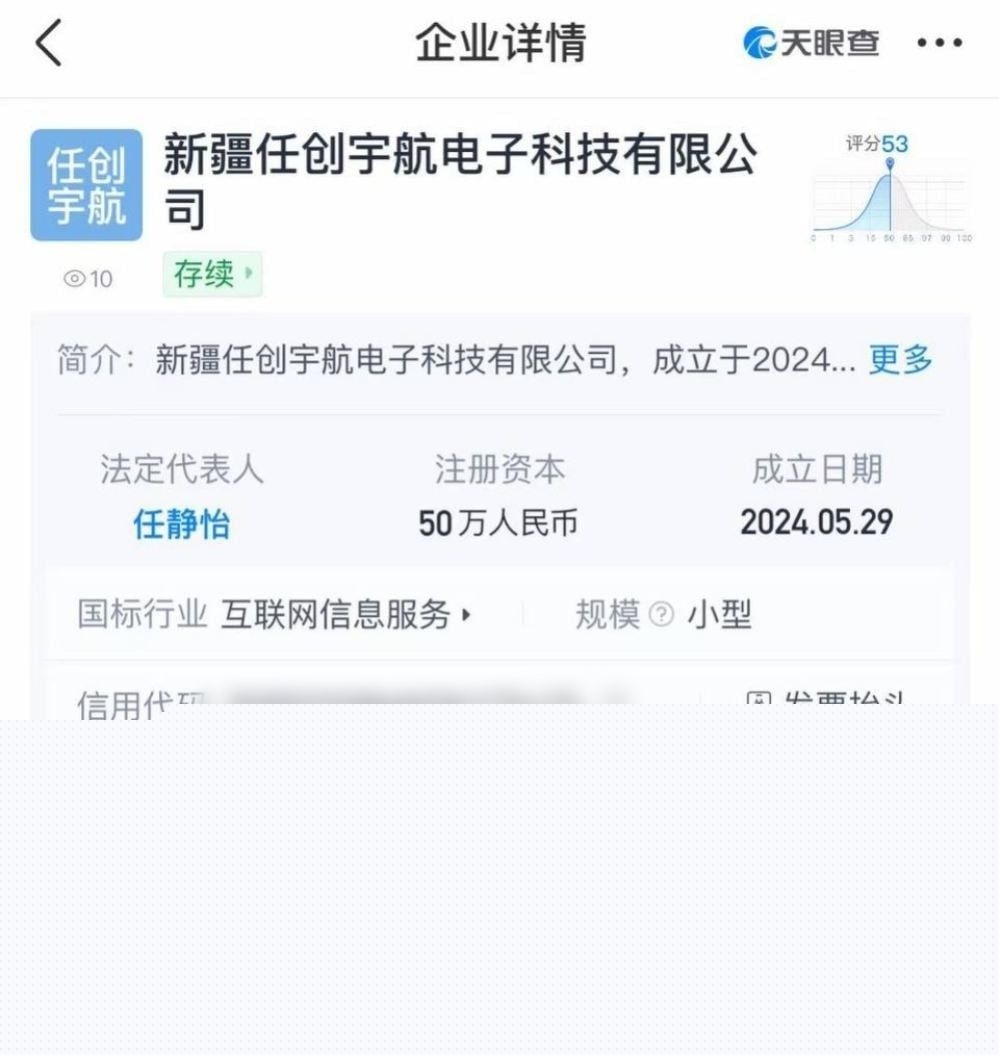
Task: Tap the 存续 status tag
Action: pos(212,274)
